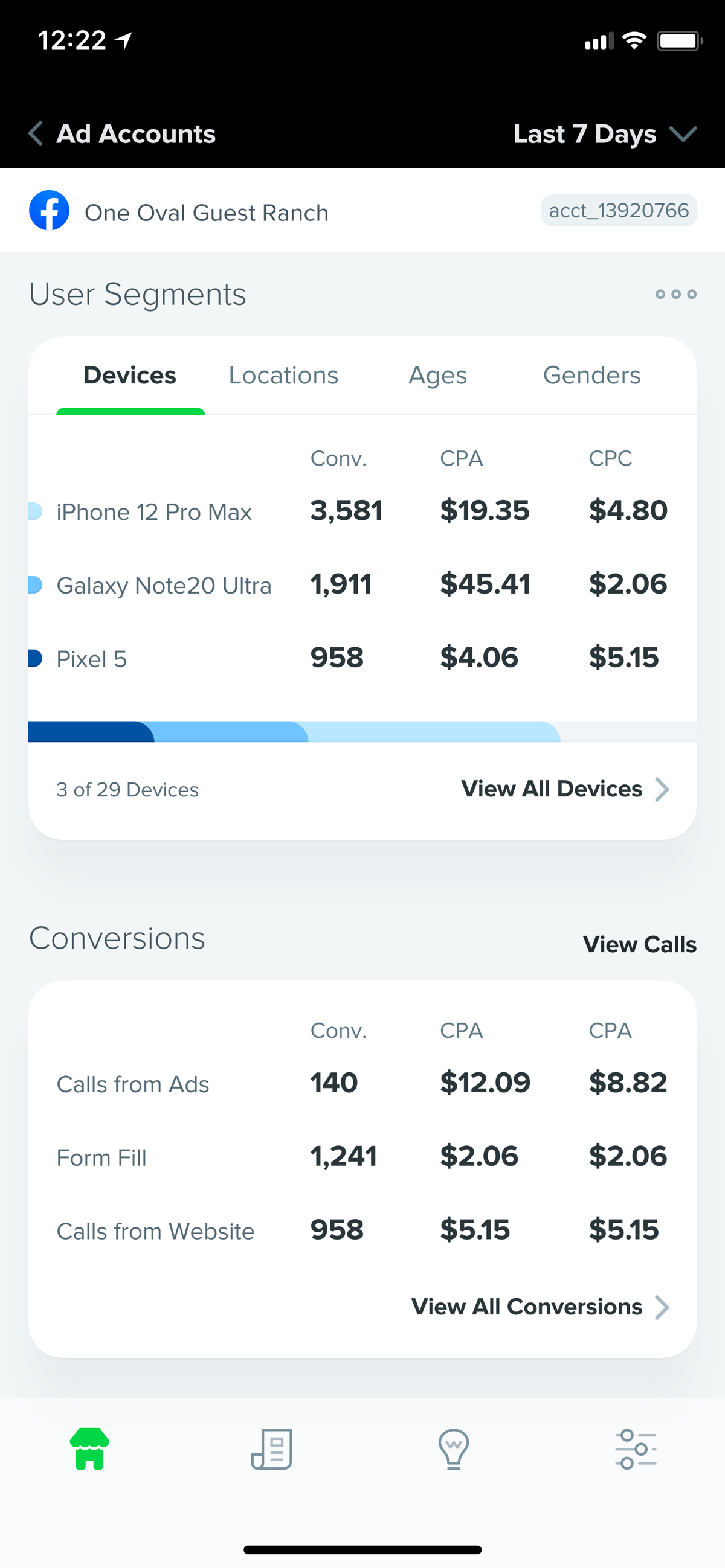Switch to the Genders tab

[591, 376]
